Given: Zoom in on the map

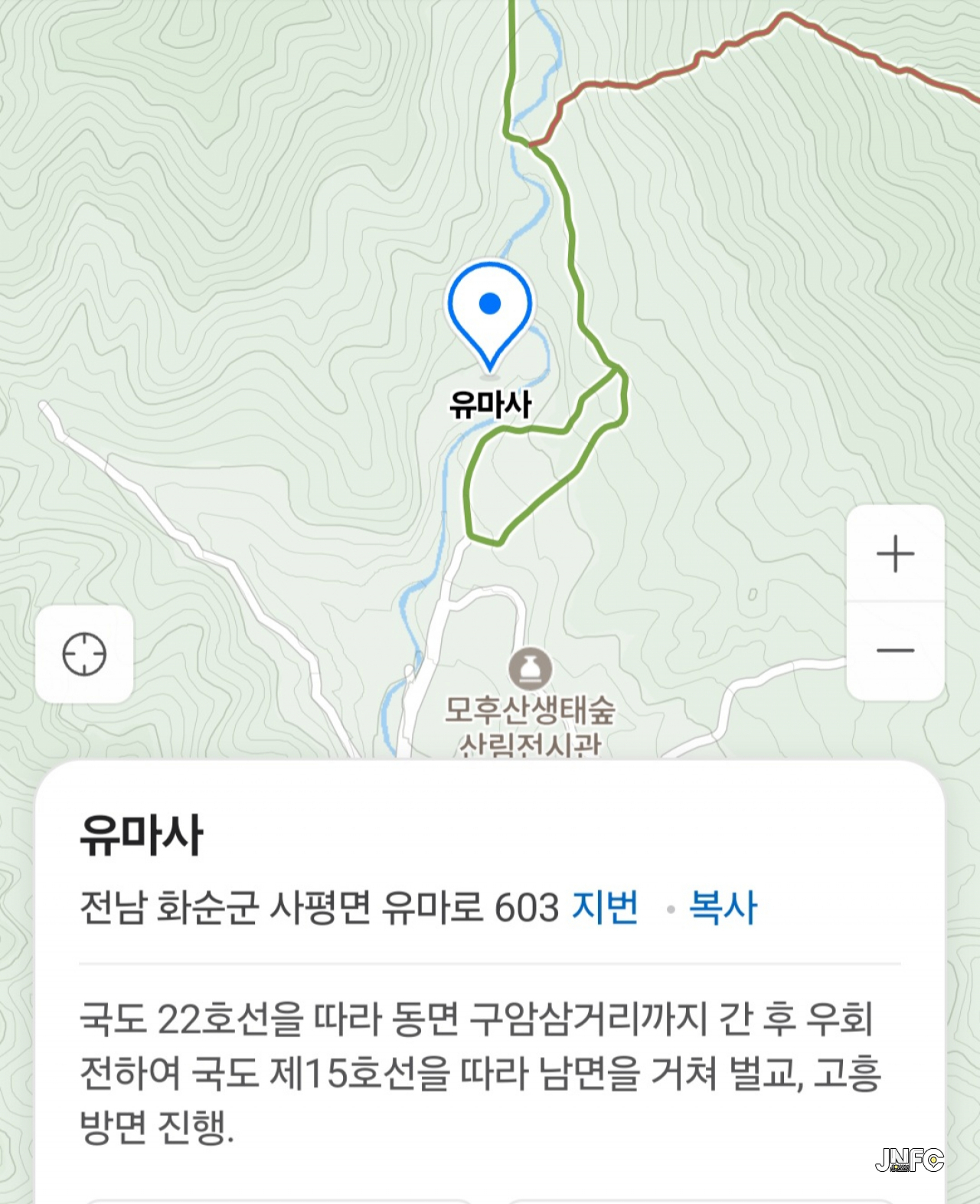Looking at the screenshot, I should point(895,554).
